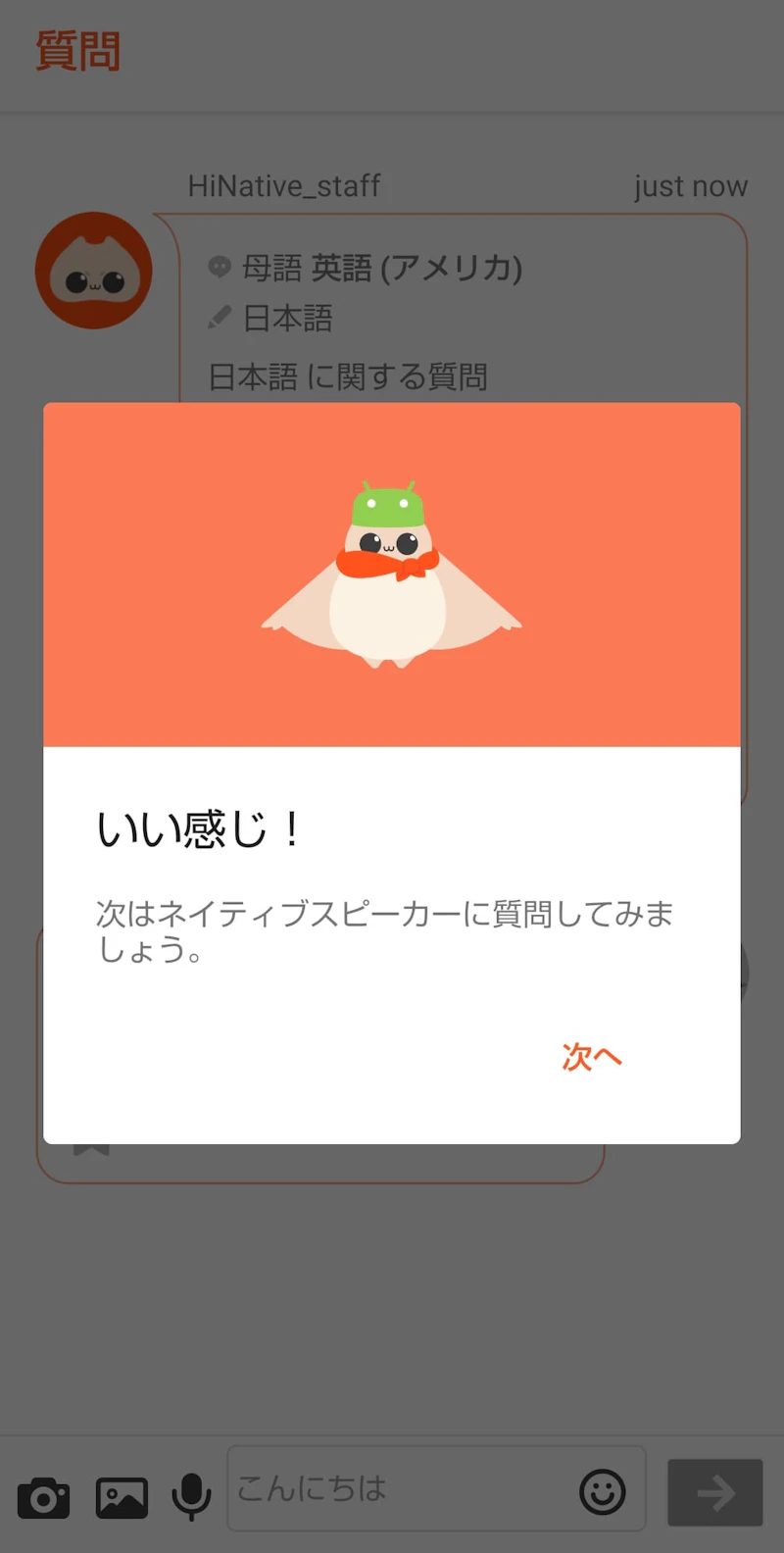Focus the こんにちは message input field
The height and width of the screenshot is (1553, 784).
[392, 1489]
